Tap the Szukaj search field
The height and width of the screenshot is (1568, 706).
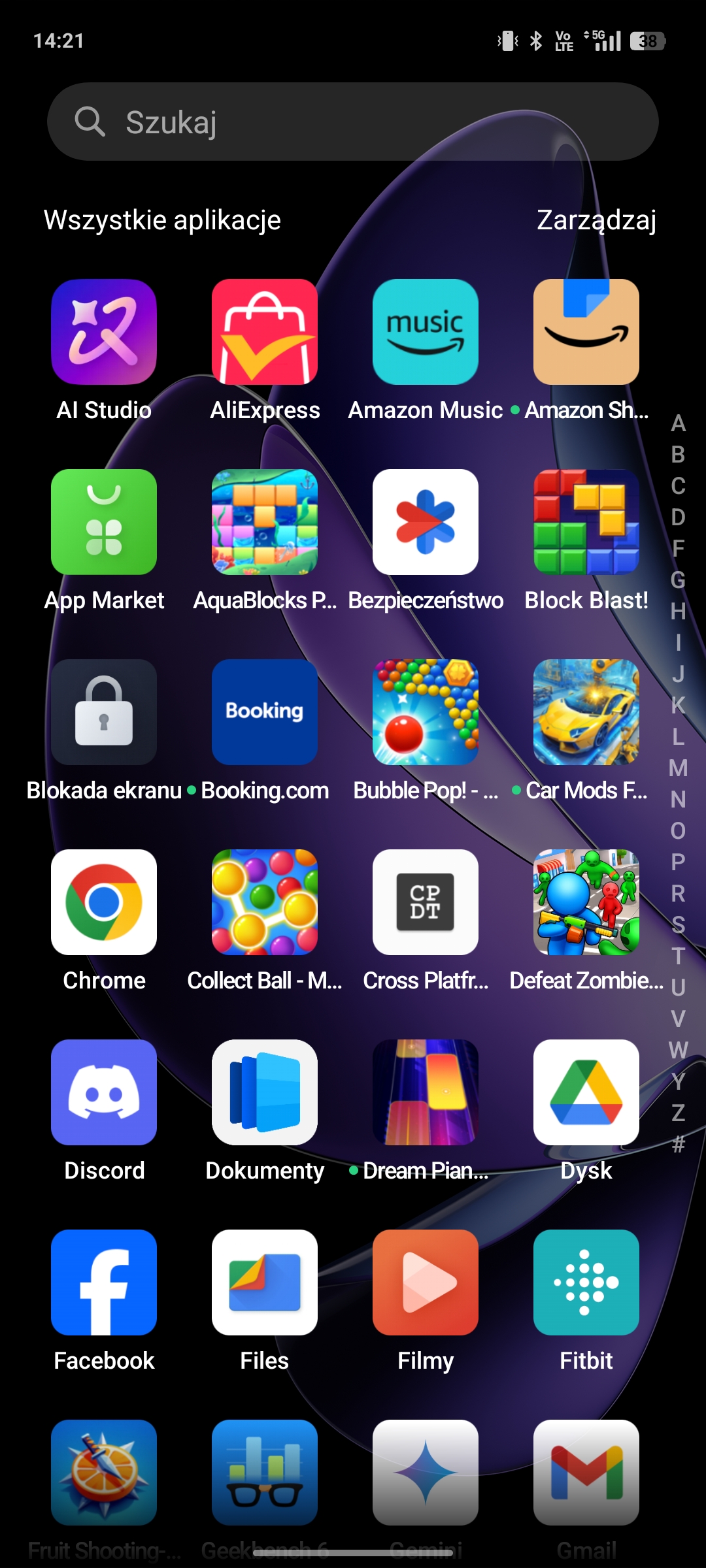click(x=353, y=122)
